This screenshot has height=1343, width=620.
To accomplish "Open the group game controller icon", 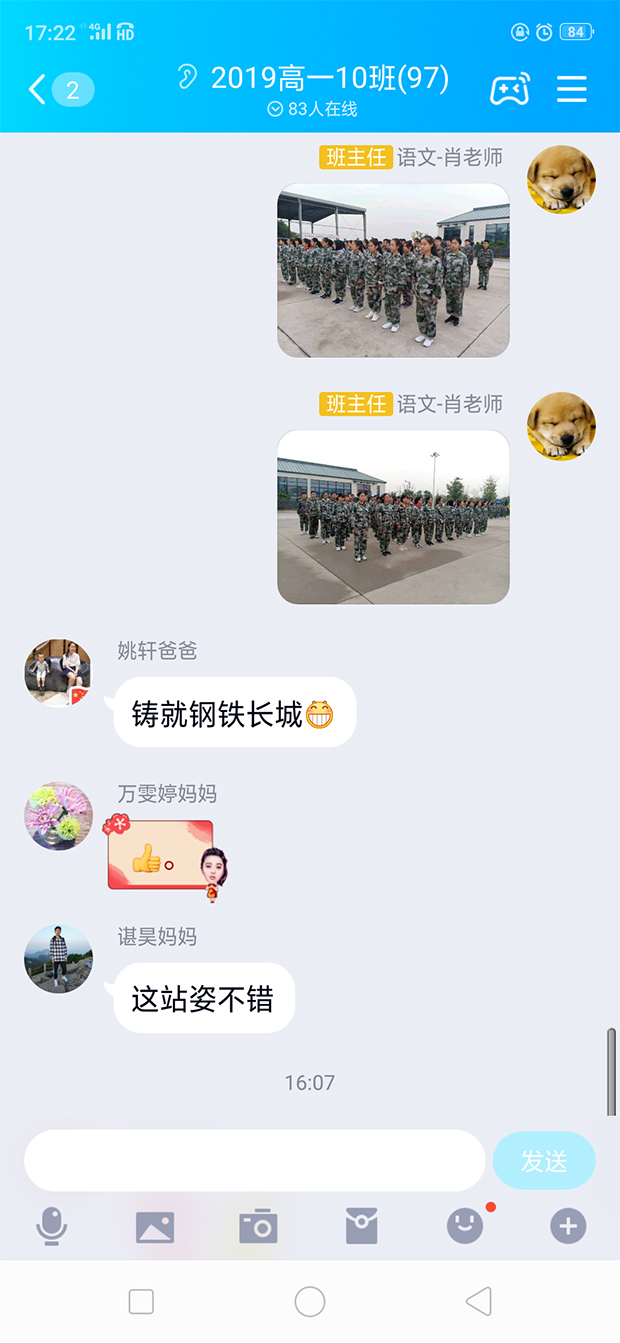I will point(509,90).
